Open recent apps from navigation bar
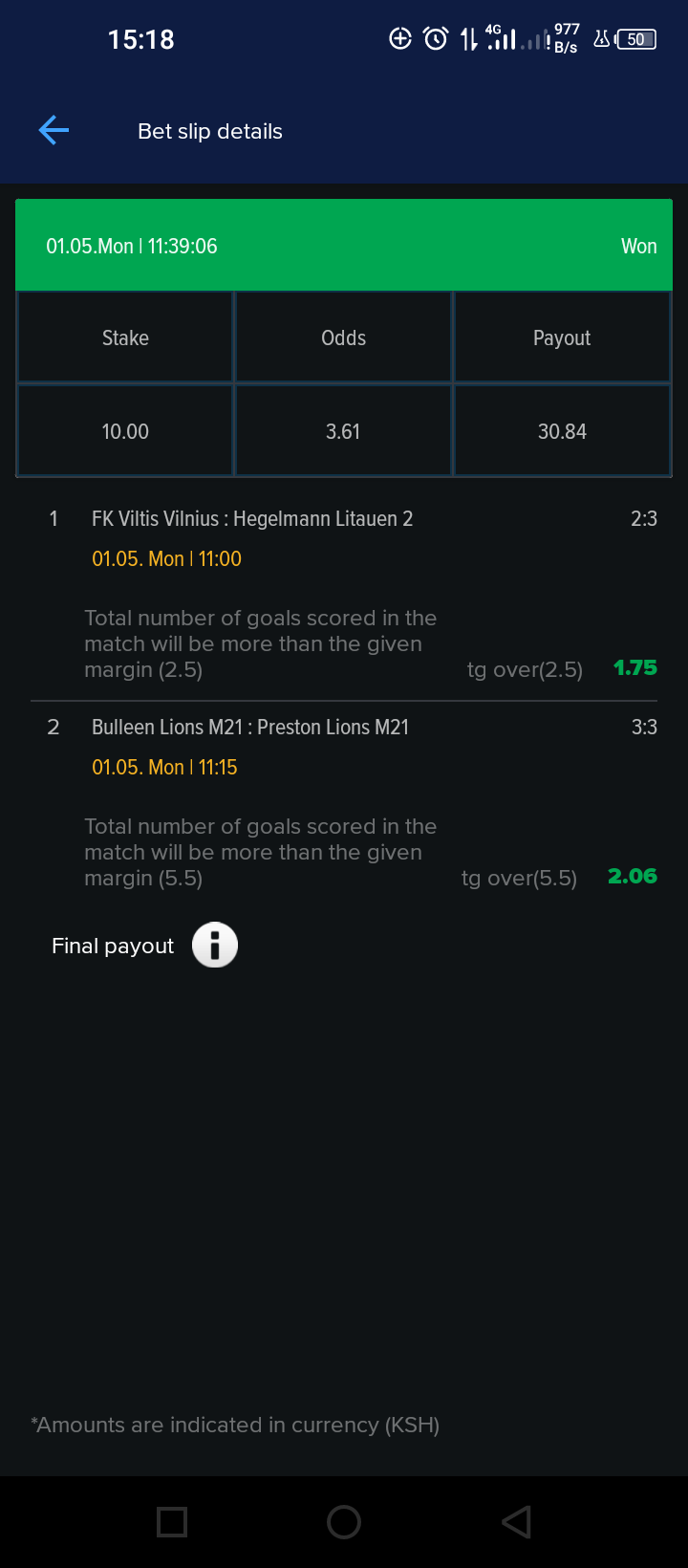688x1568 pixels. coord(172,1522)
